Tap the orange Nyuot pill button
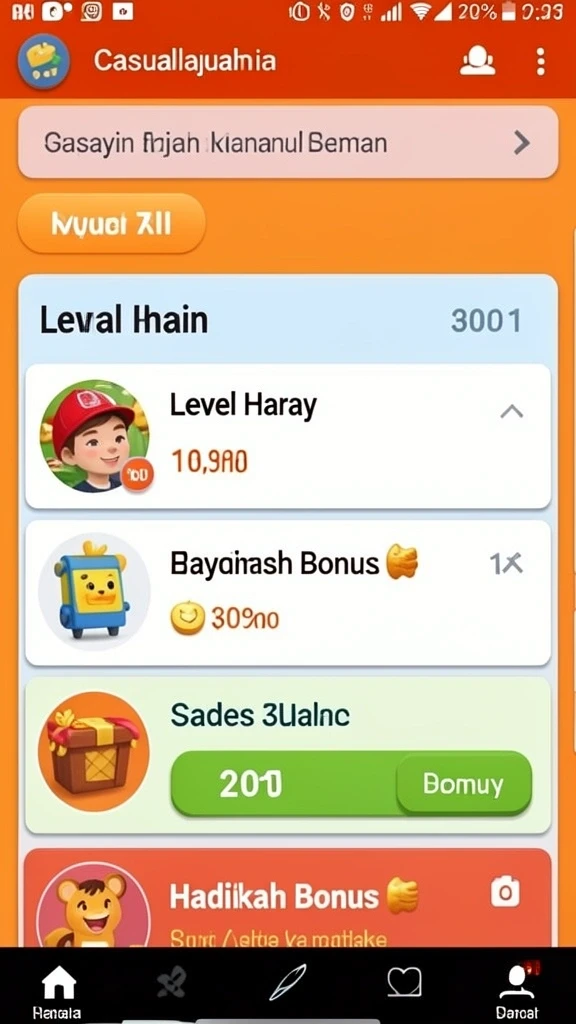The image size is (576, 1024). point(111,224)
